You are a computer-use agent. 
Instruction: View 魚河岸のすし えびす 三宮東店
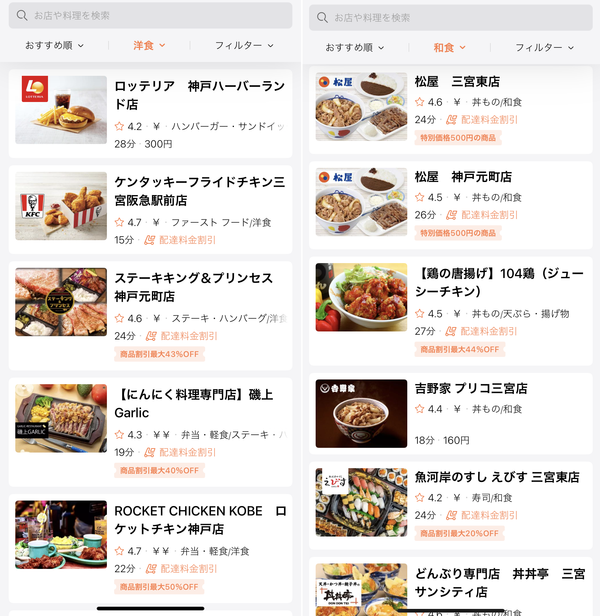click(x=451, y=506)
